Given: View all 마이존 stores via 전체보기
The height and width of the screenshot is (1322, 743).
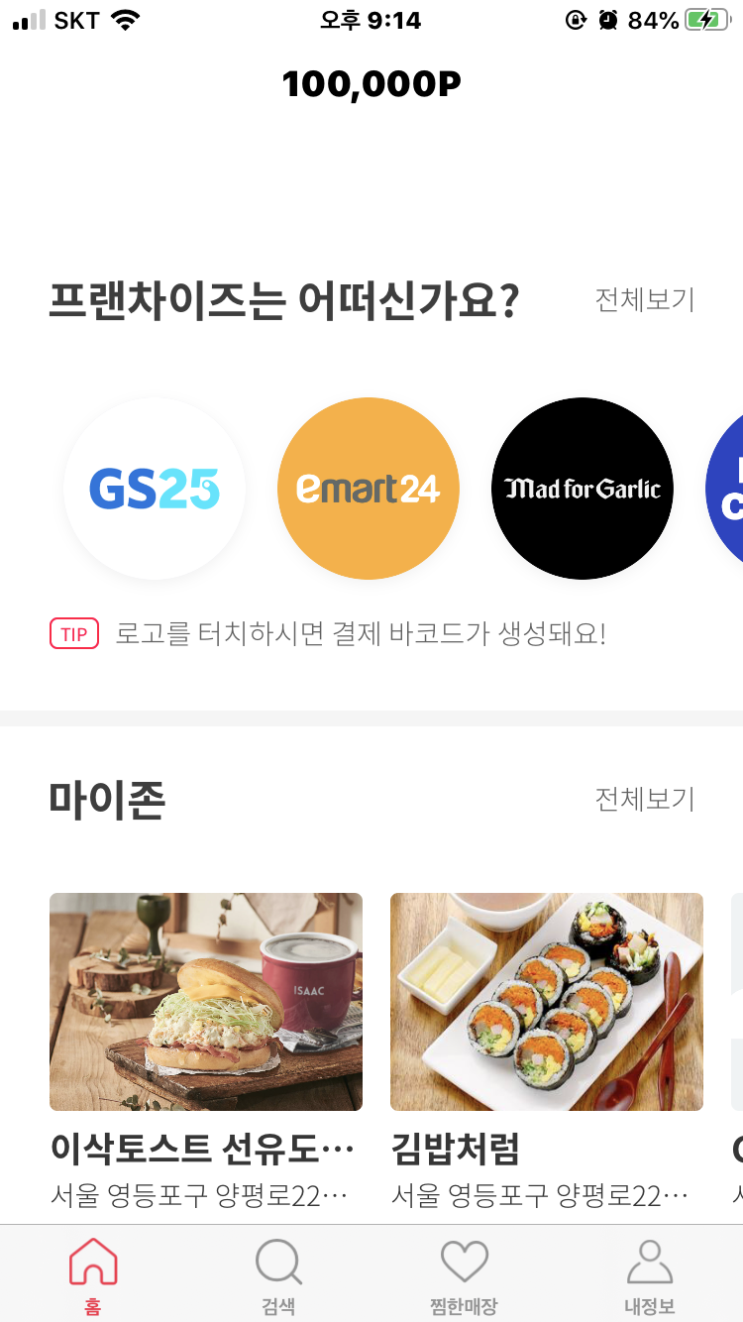Looking at the screenshot, I should pos(644,798).
